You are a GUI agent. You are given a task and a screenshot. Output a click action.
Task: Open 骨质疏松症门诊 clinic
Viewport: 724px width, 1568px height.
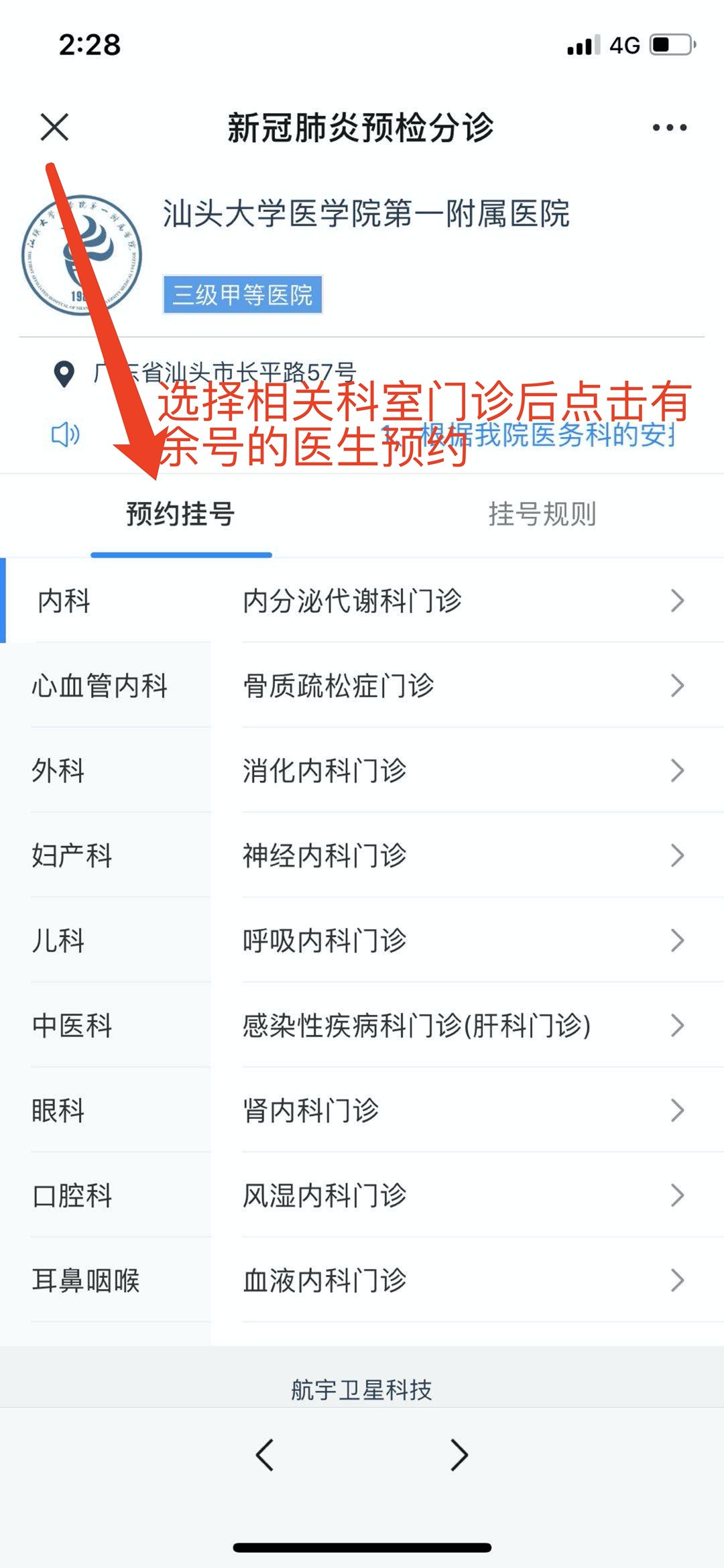[463, 686]
